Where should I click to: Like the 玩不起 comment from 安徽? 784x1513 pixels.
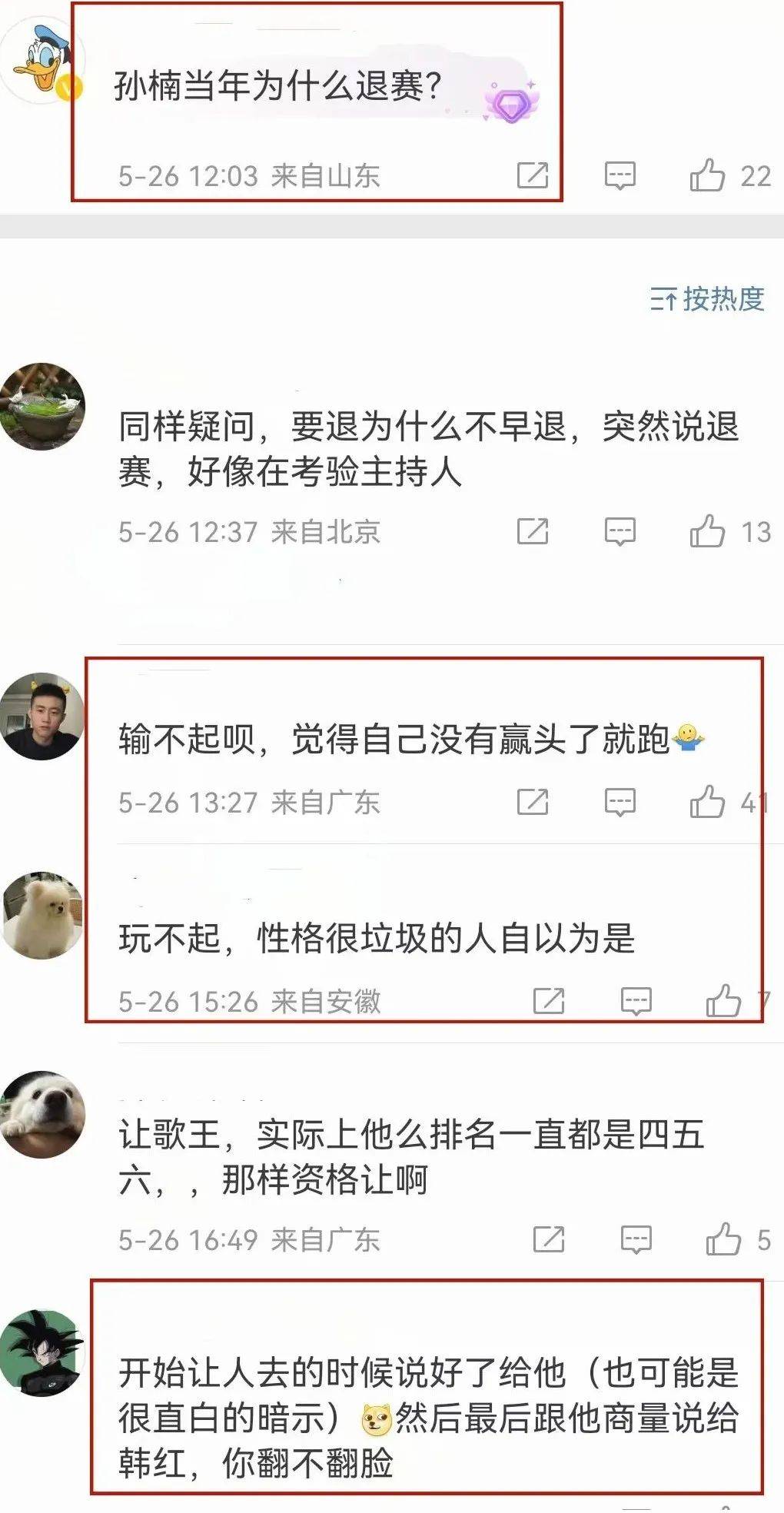tap(723, 1000)
